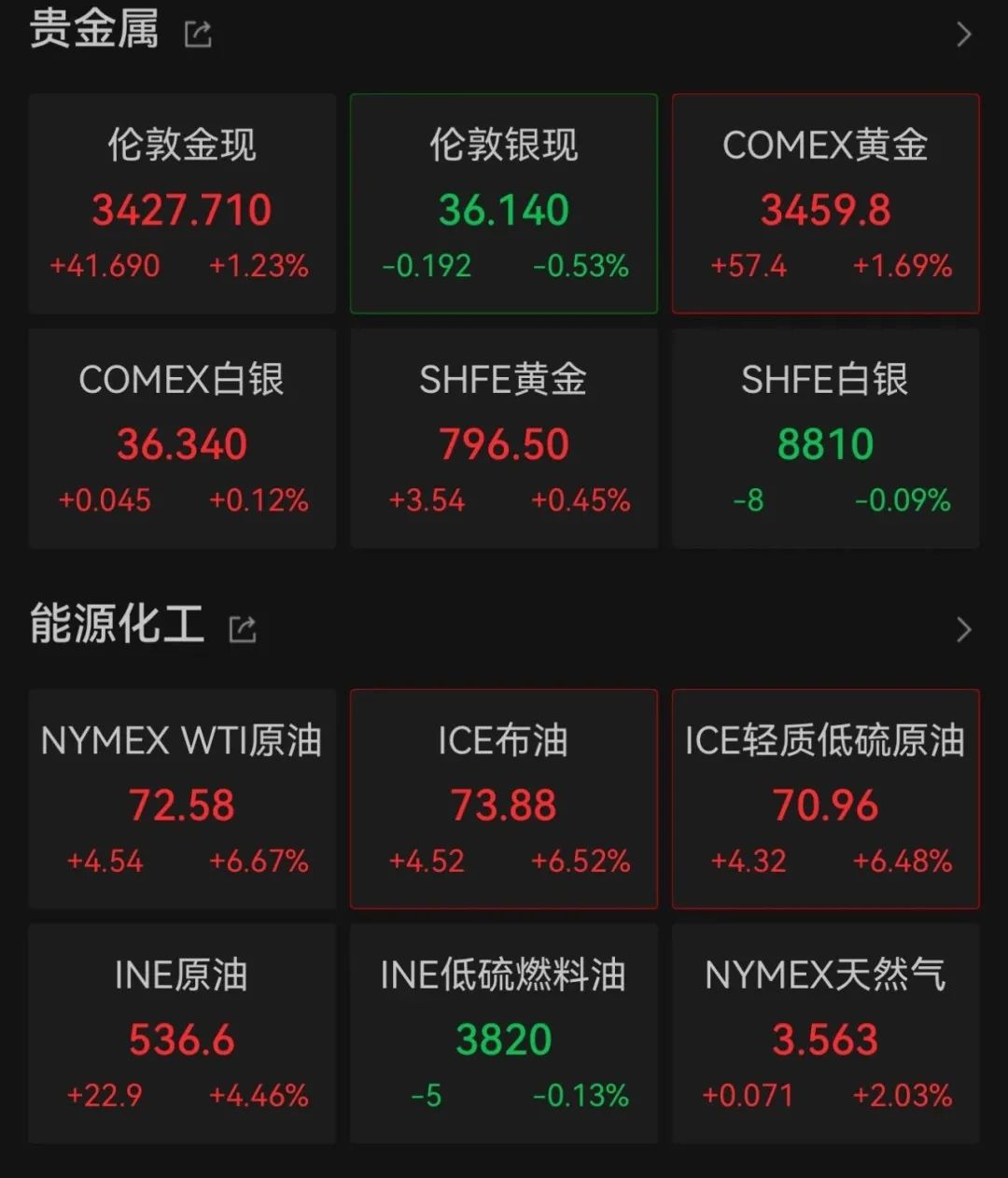The width and height of the screenshot is (1008, 1178).
Task: View NYMEX天然气 quote details
Action: 826,1033
